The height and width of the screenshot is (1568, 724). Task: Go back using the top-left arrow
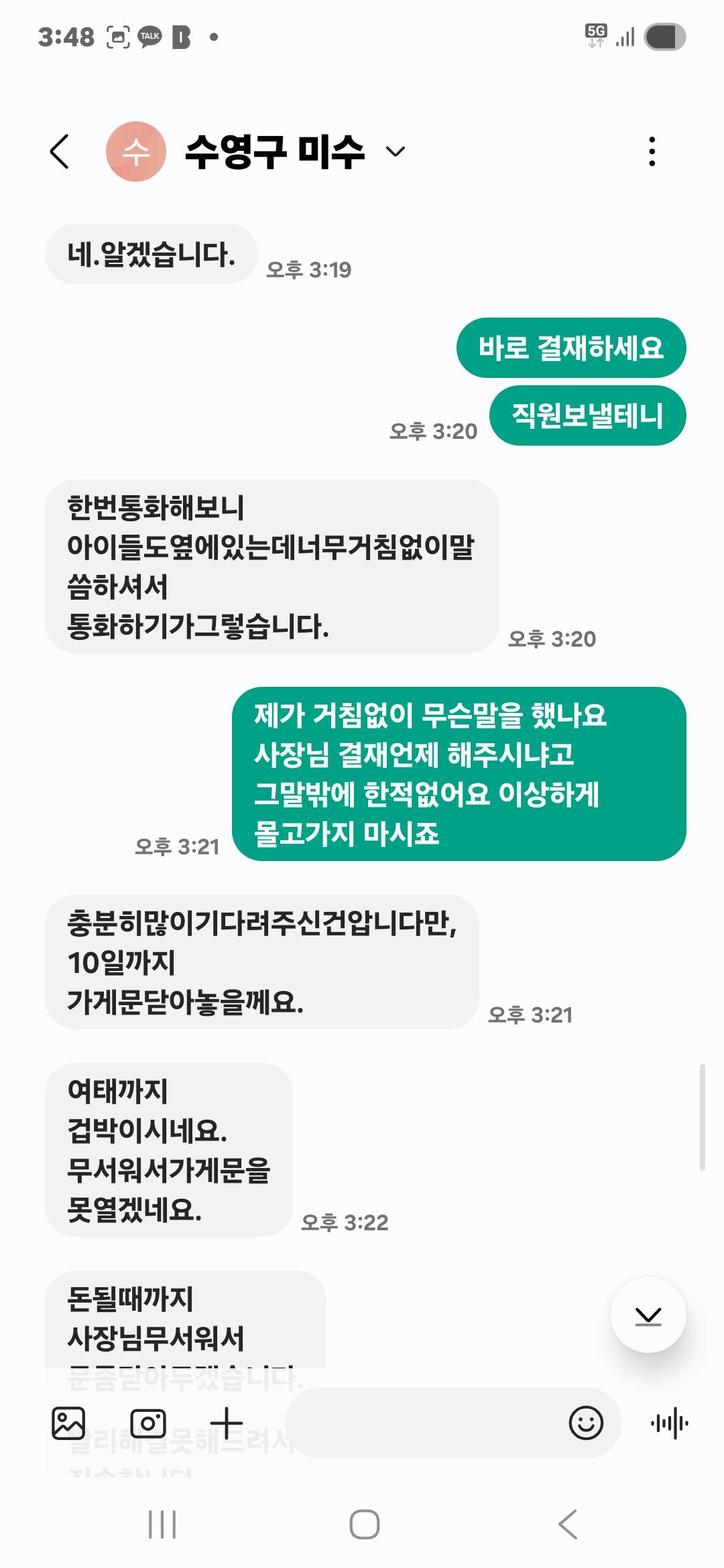(x=60, y=151)
